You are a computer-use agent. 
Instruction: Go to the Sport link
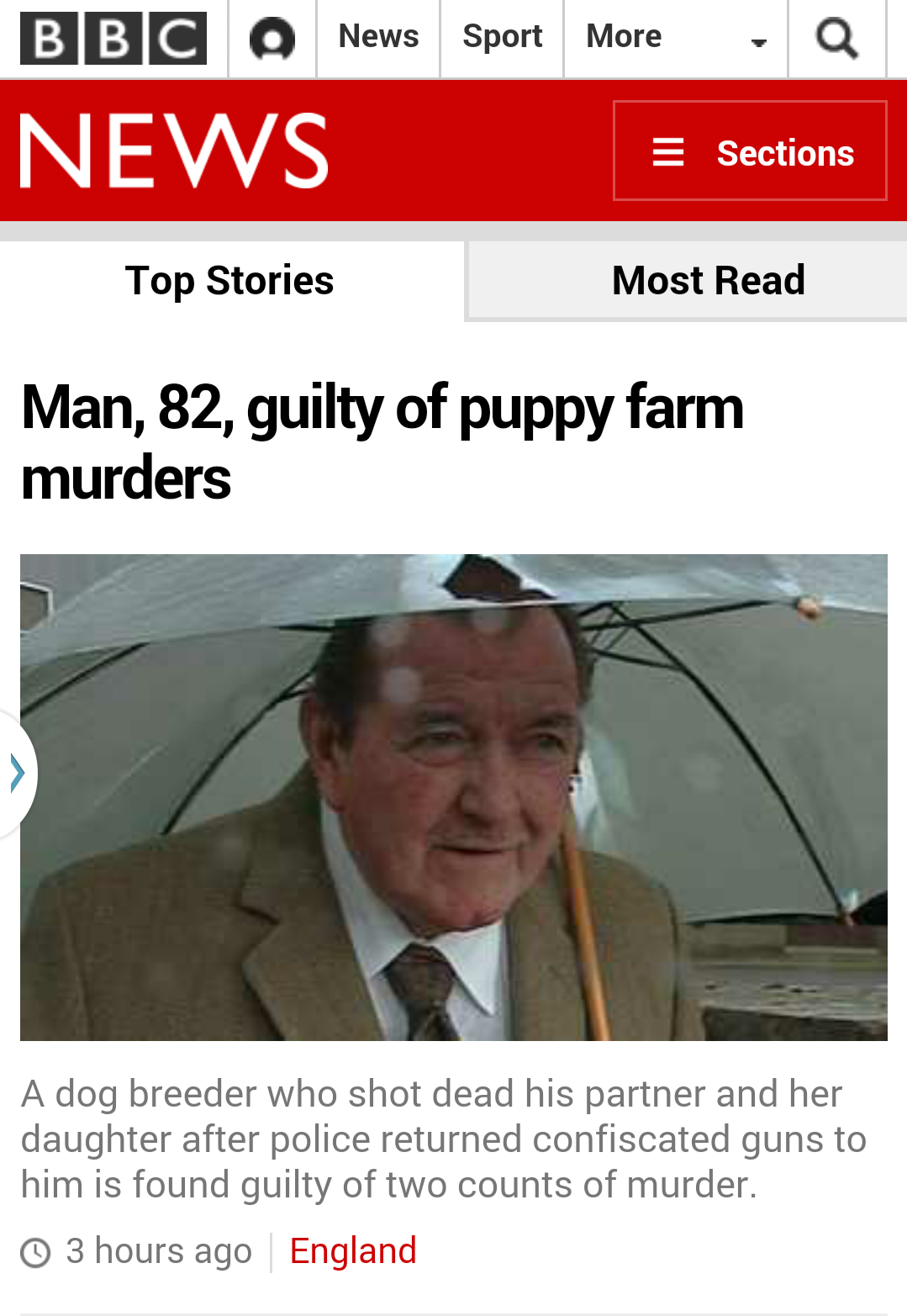point(502,37)
